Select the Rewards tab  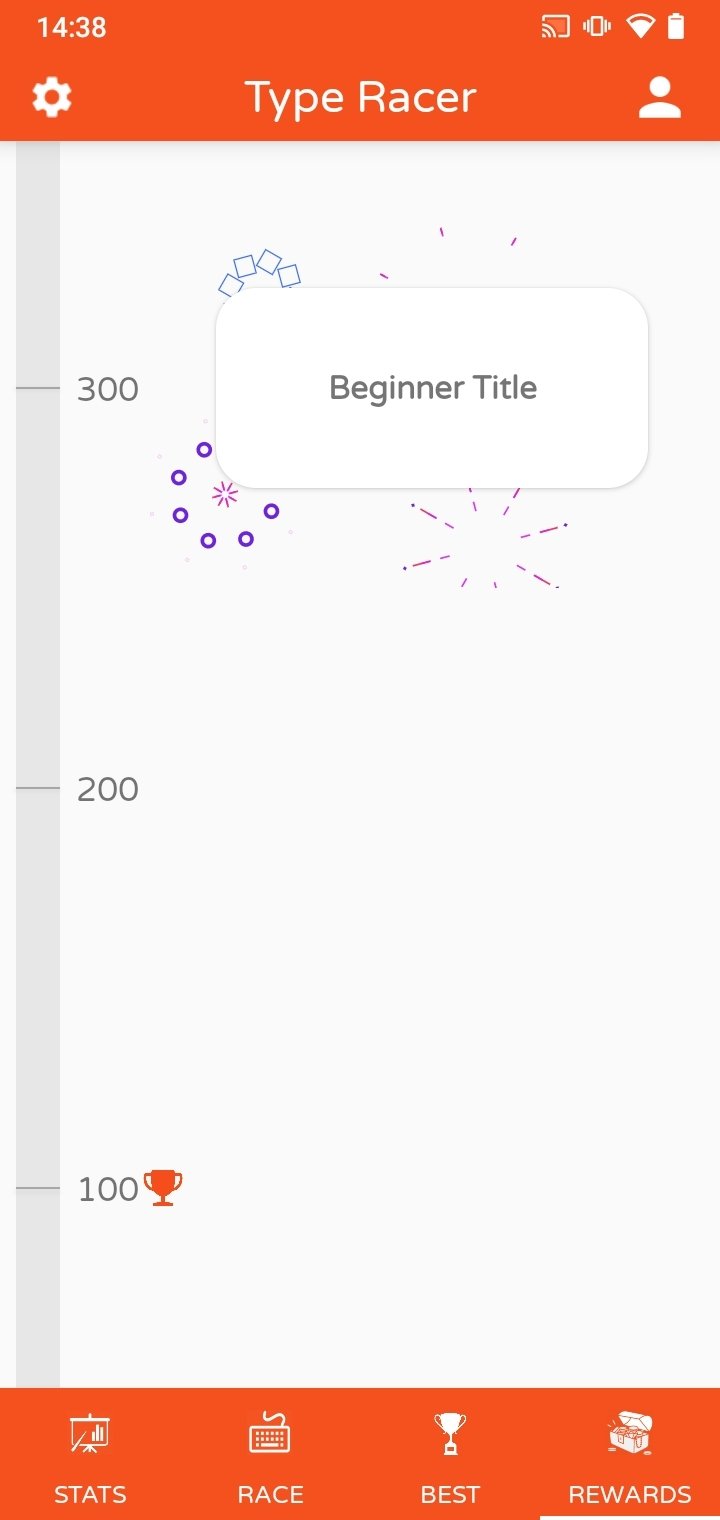click(x=630, y=1454)
